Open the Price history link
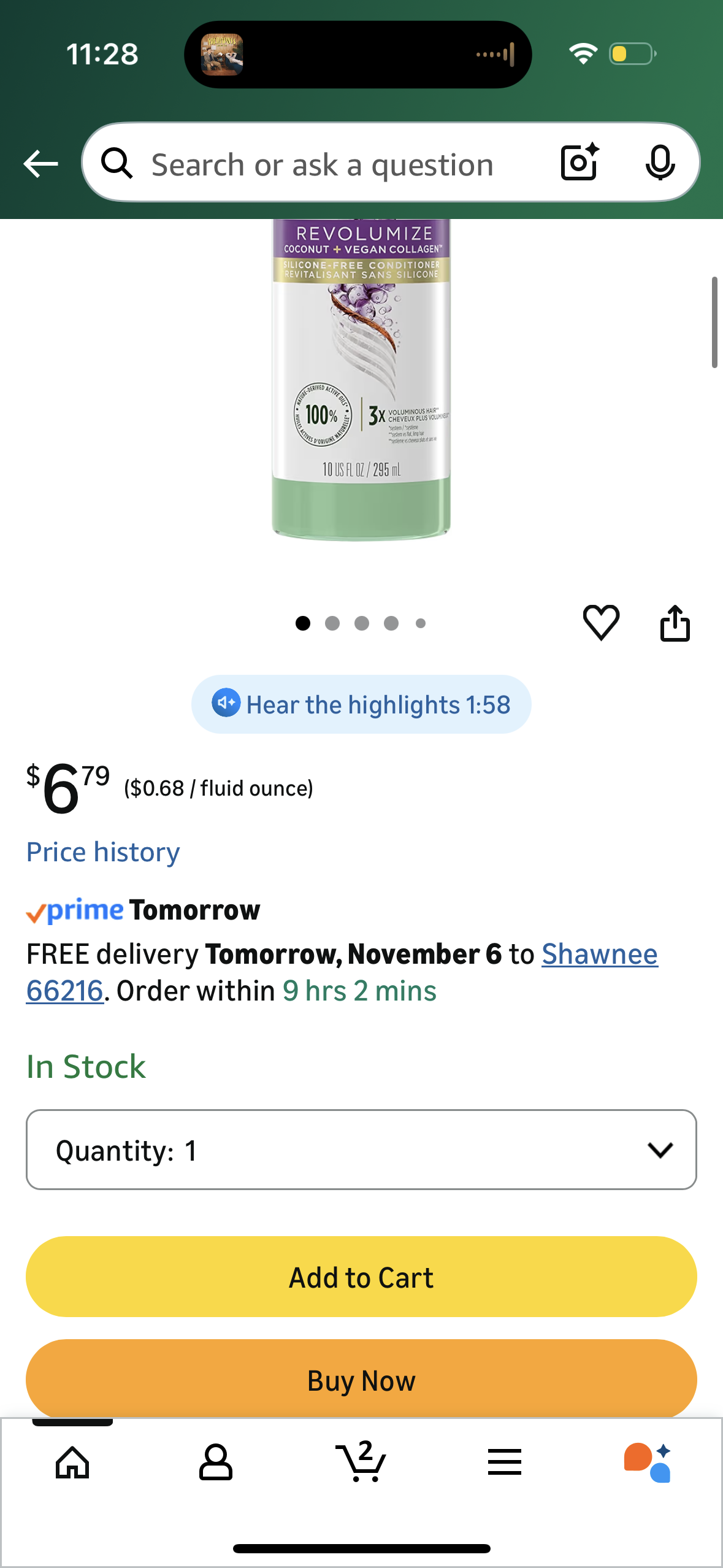723x1568 pixels. pos(102,851)
